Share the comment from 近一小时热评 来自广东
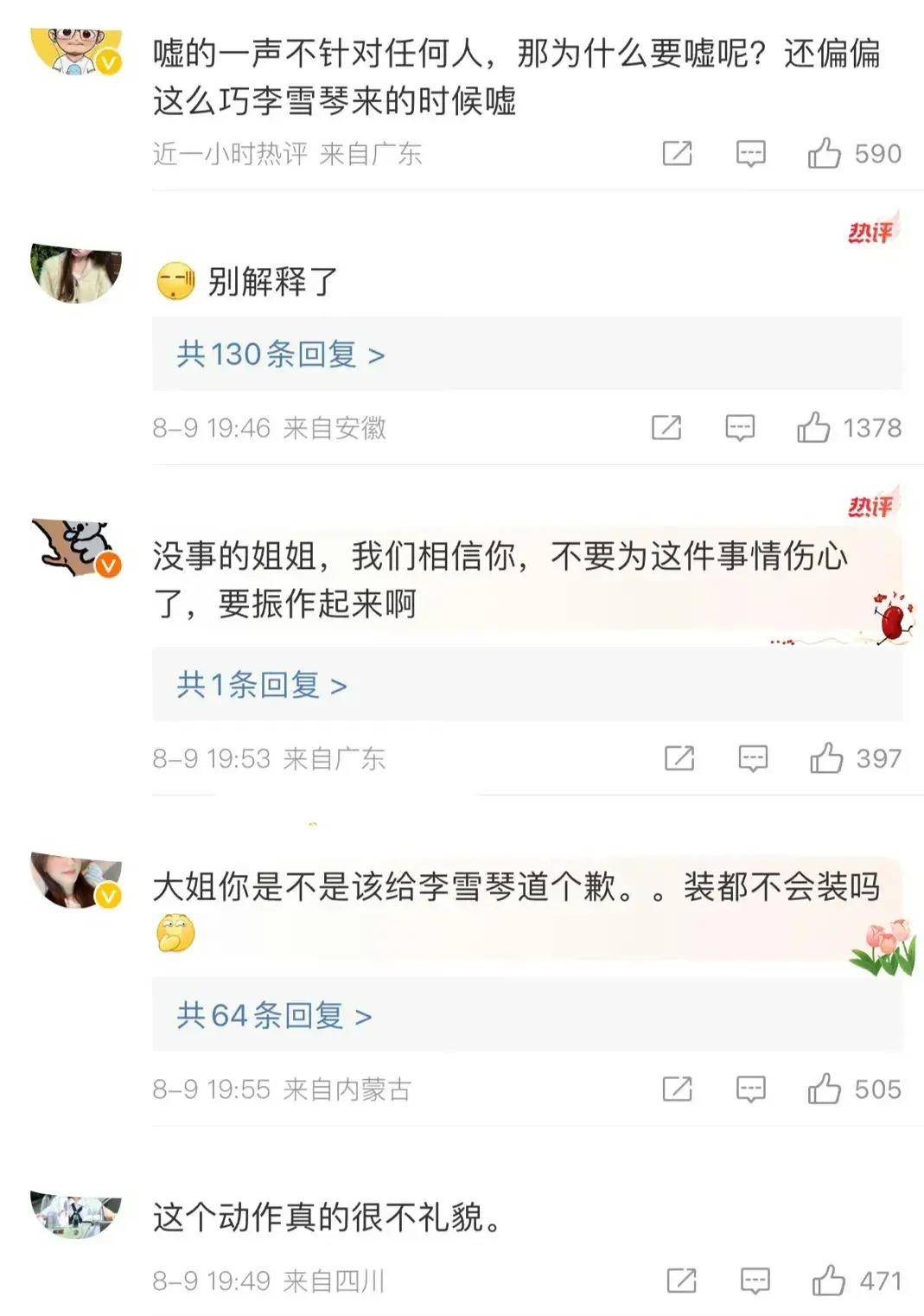Image resolution: width=924 pixels, height=1316 pixels. click(677, 154)
